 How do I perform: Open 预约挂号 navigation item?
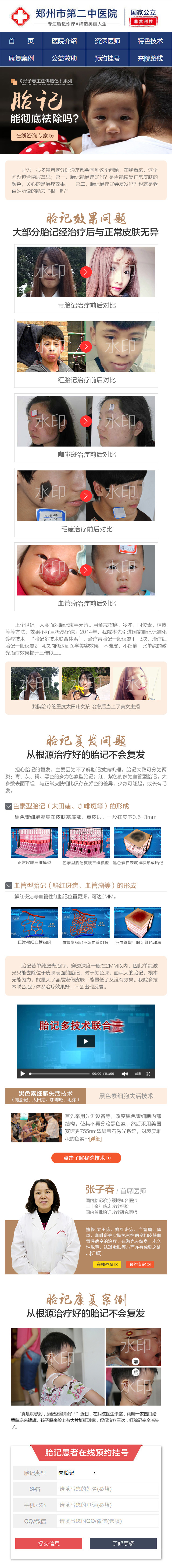click(107, 59)
